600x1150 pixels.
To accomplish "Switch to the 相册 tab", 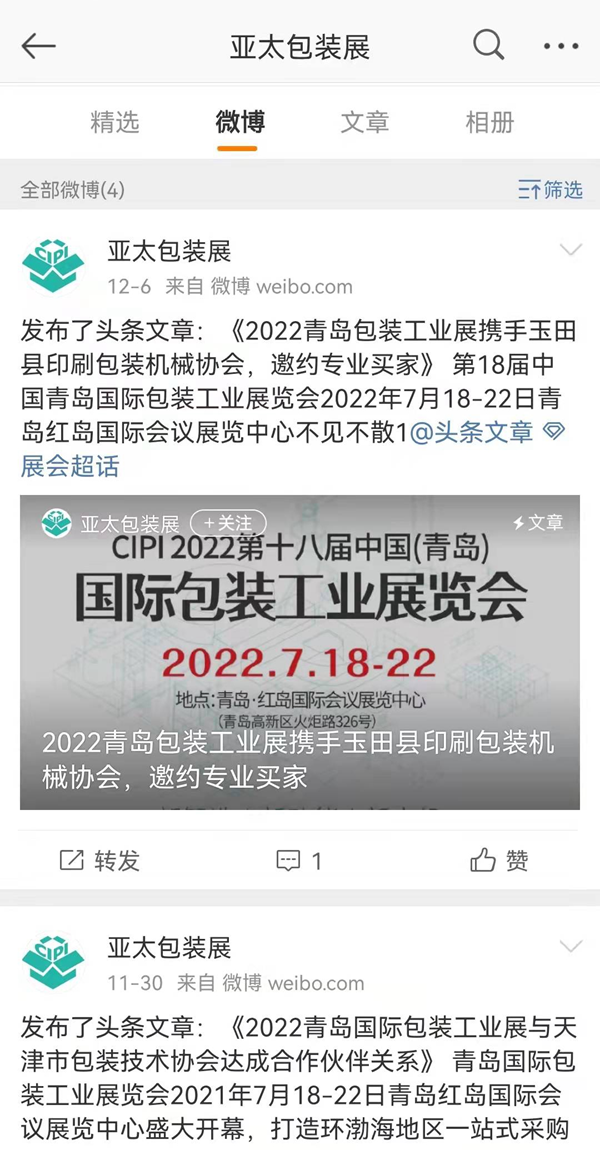I will (x=489, y=122).
